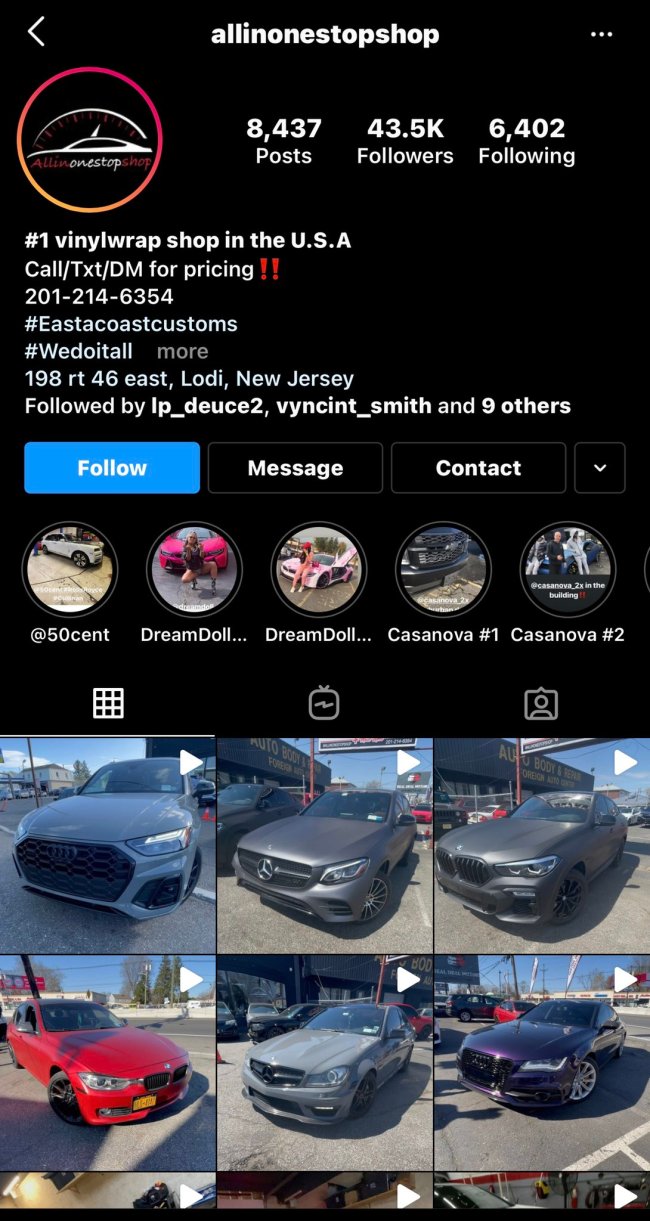View the 6,402 following list
Viewport: 650px width, 1221px height.
tap(526, 141)
